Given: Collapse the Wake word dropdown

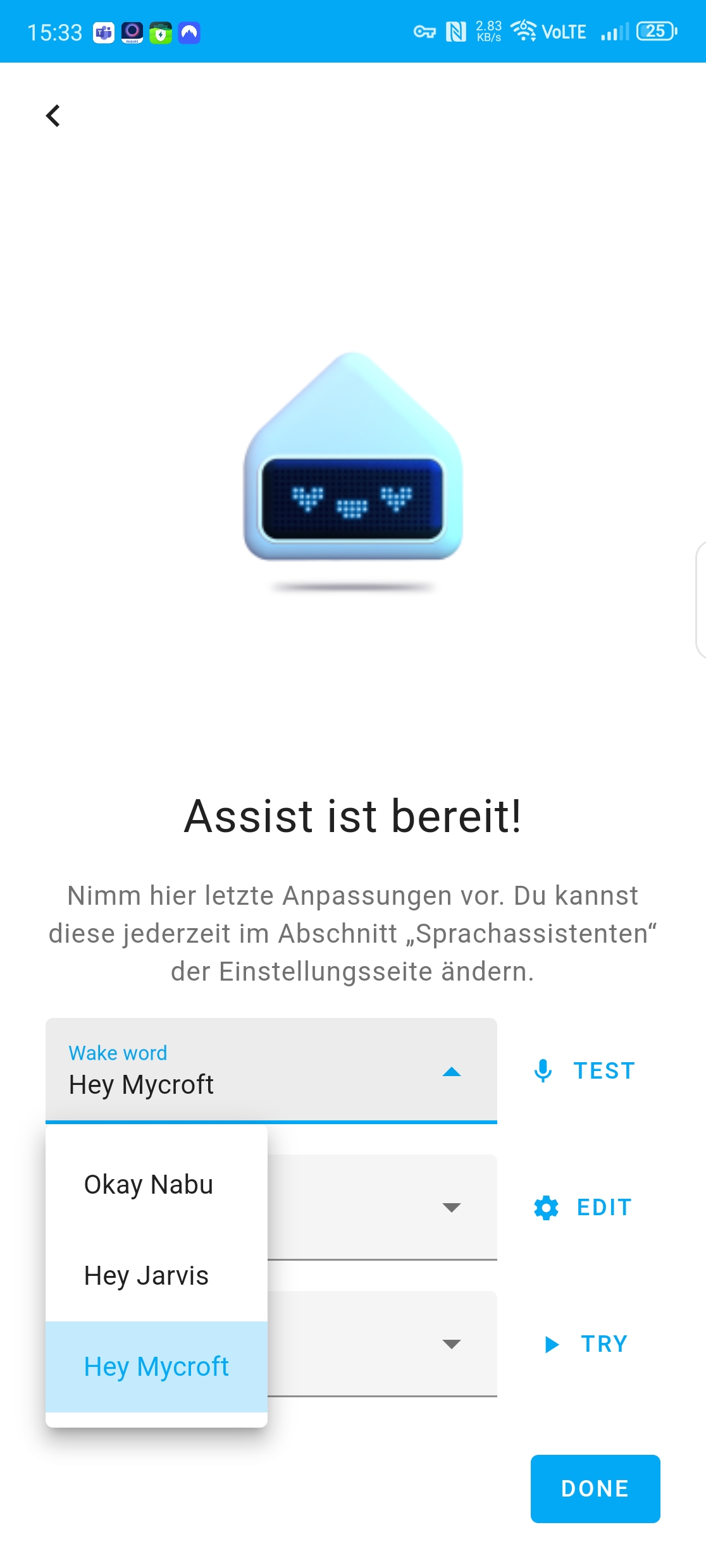Looking at the screenshot, I should [x=451, y=1071].
